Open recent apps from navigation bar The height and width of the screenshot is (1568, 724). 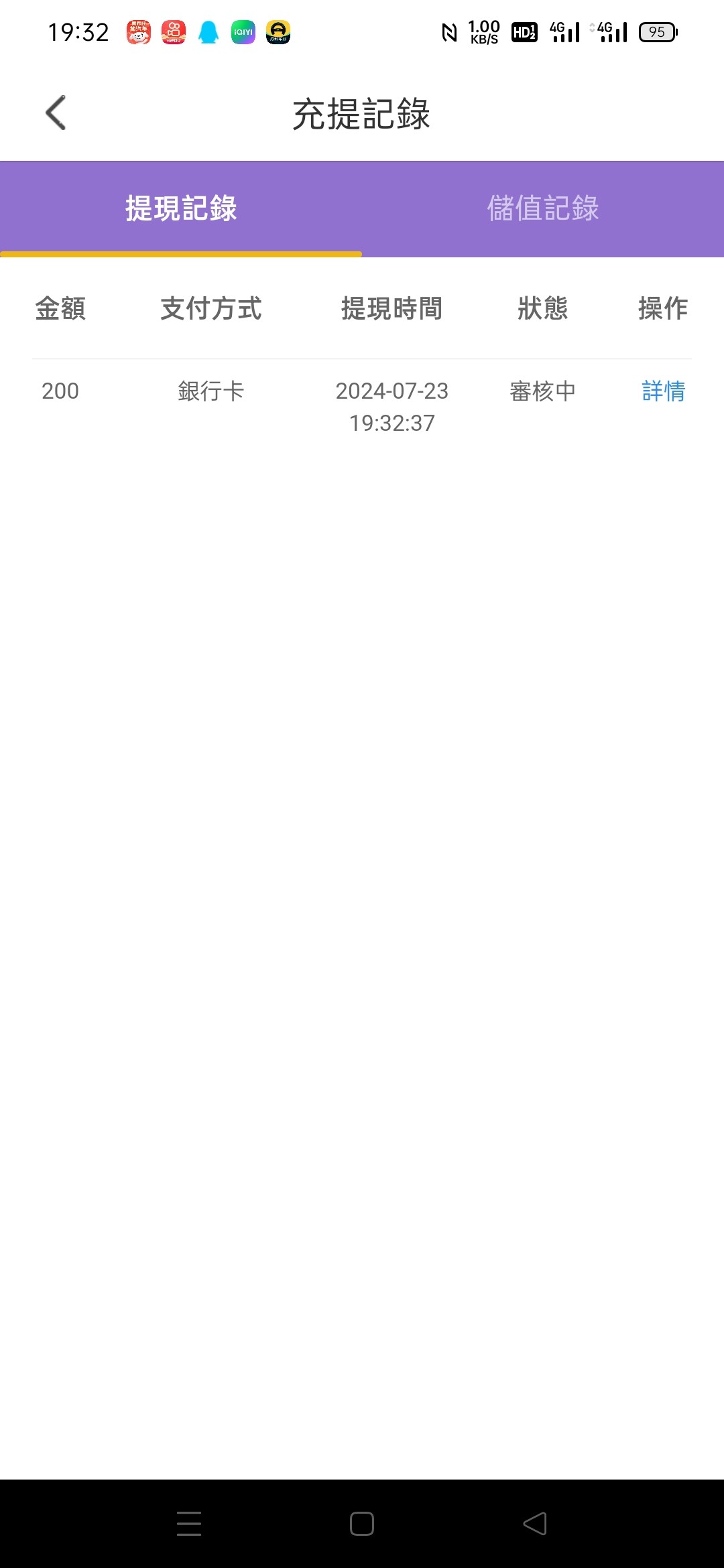(189, 1524)
